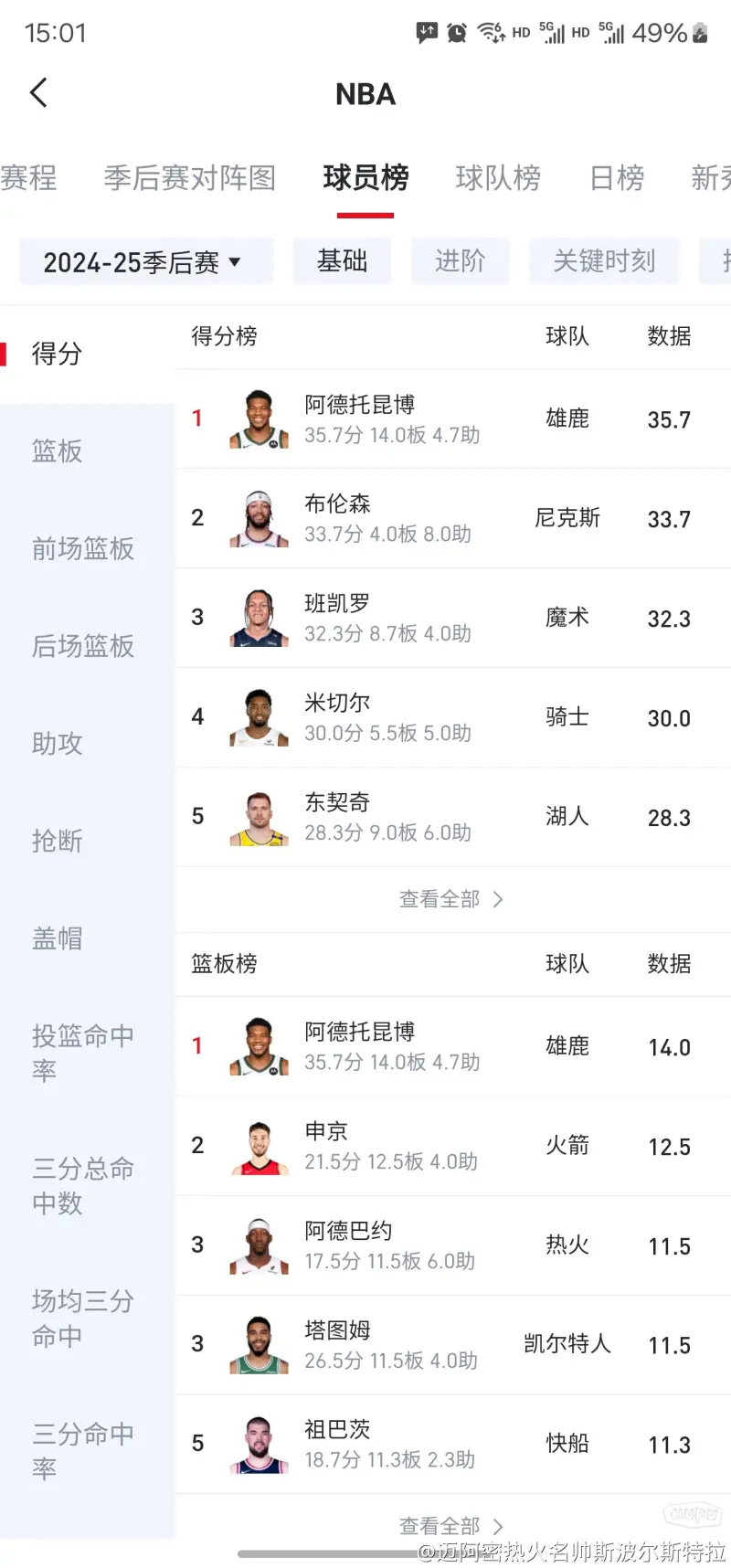Switch to the 球队榜 tab
Viewport: 731px width, 1568px height.
[498, 177]
